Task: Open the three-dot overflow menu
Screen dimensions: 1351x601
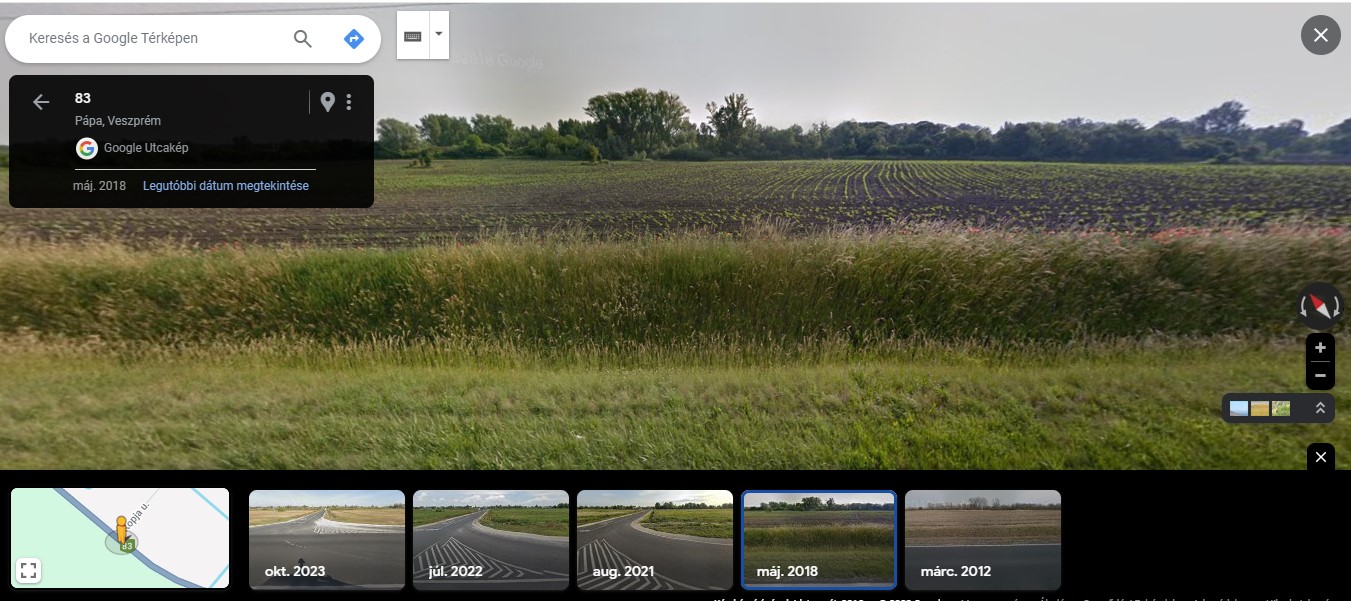Action: coord(349,102)
